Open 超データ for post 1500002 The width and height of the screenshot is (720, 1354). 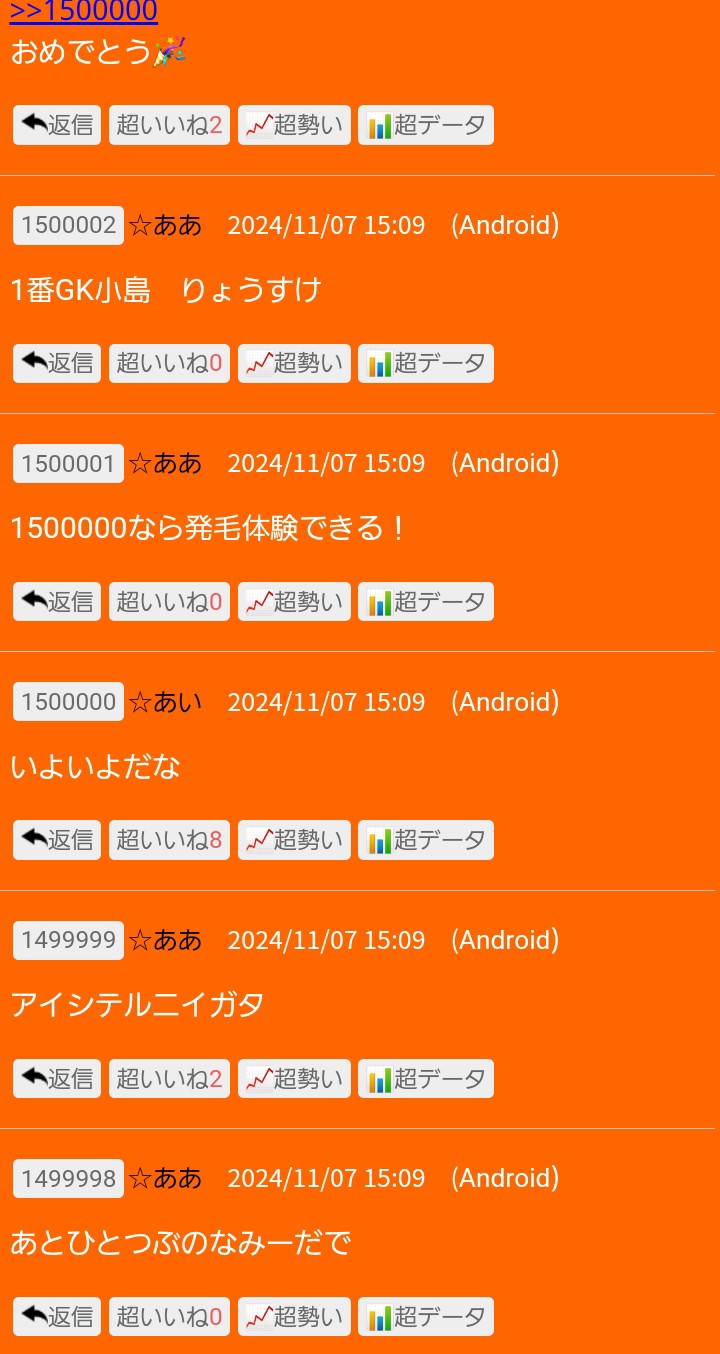click(x=426, y=363)
